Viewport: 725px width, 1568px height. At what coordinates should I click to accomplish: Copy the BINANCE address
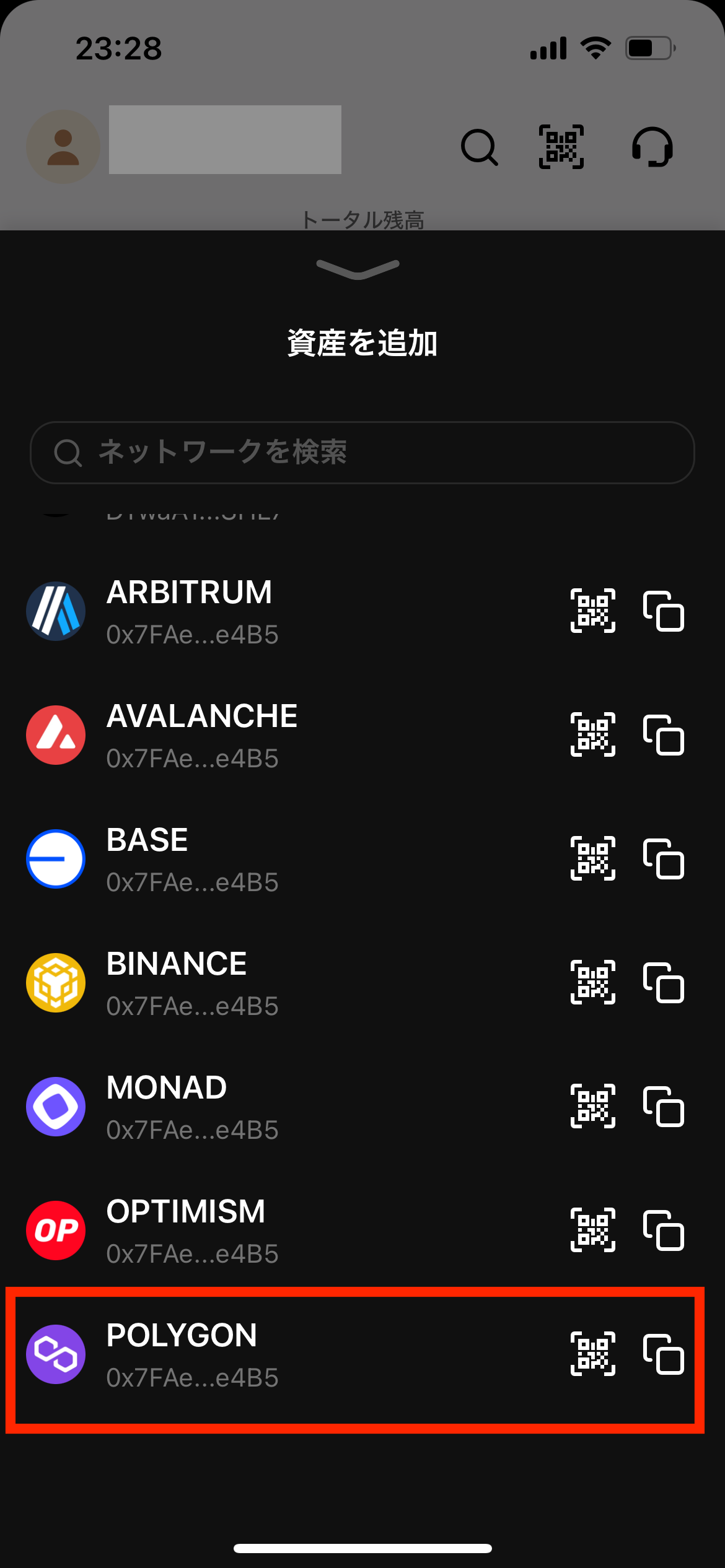tap(664, 982)
